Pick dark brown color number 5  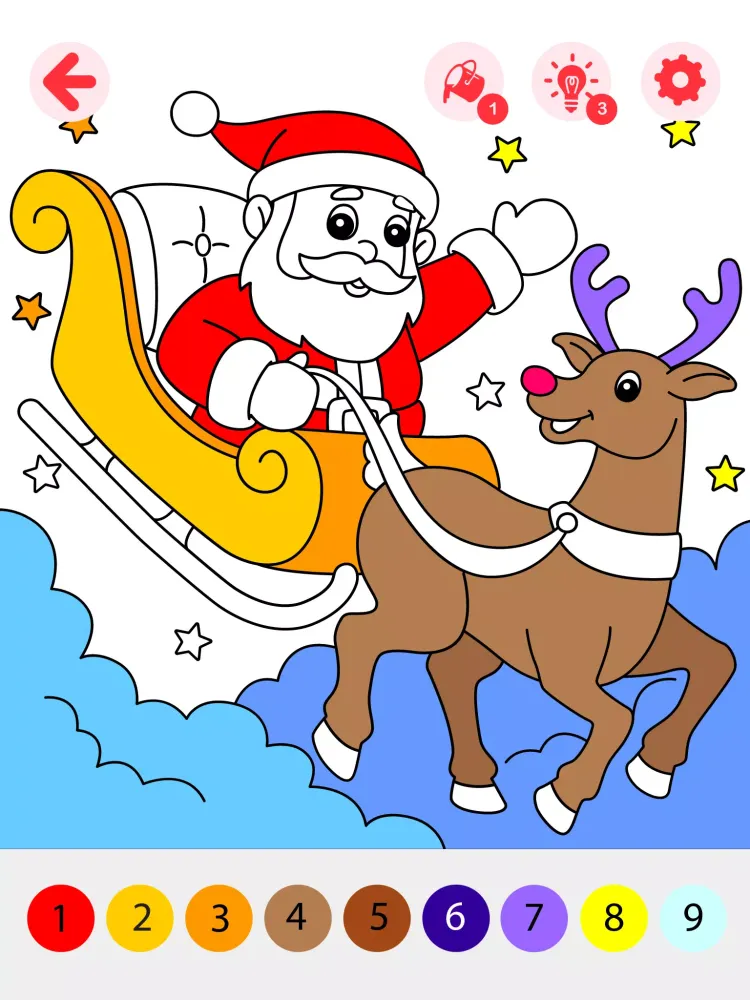click(377, 918)
